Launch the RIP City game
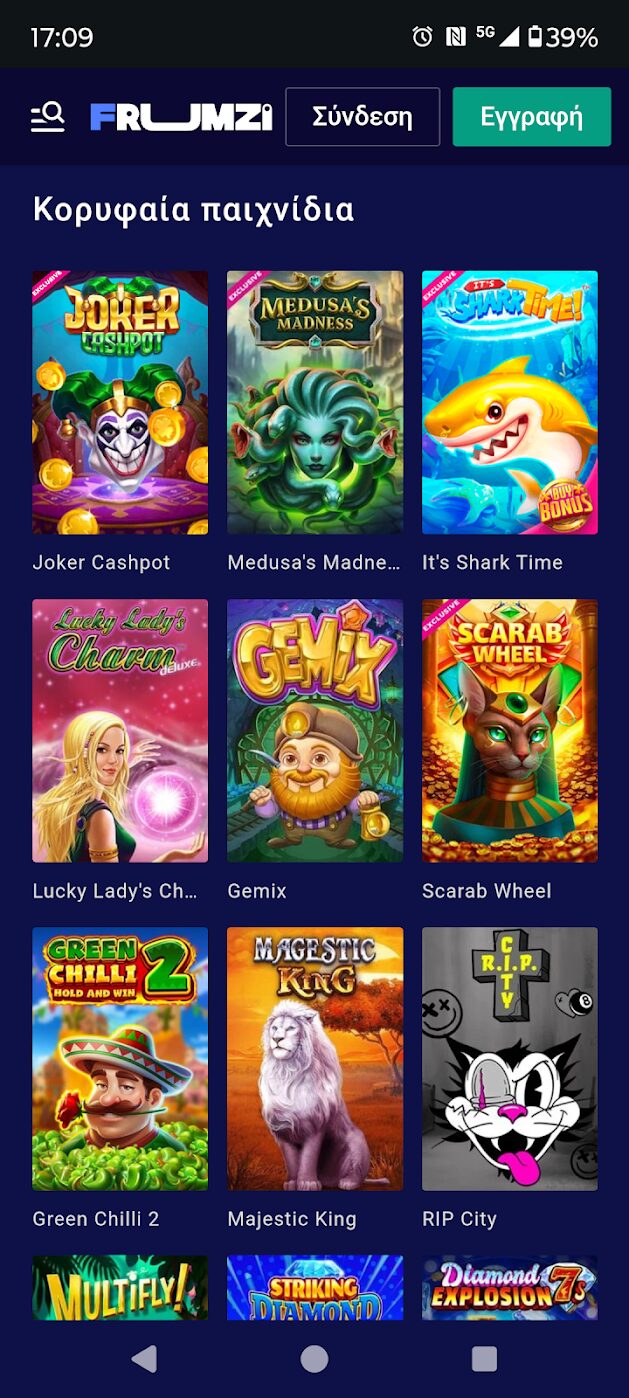 [510, 1058]
